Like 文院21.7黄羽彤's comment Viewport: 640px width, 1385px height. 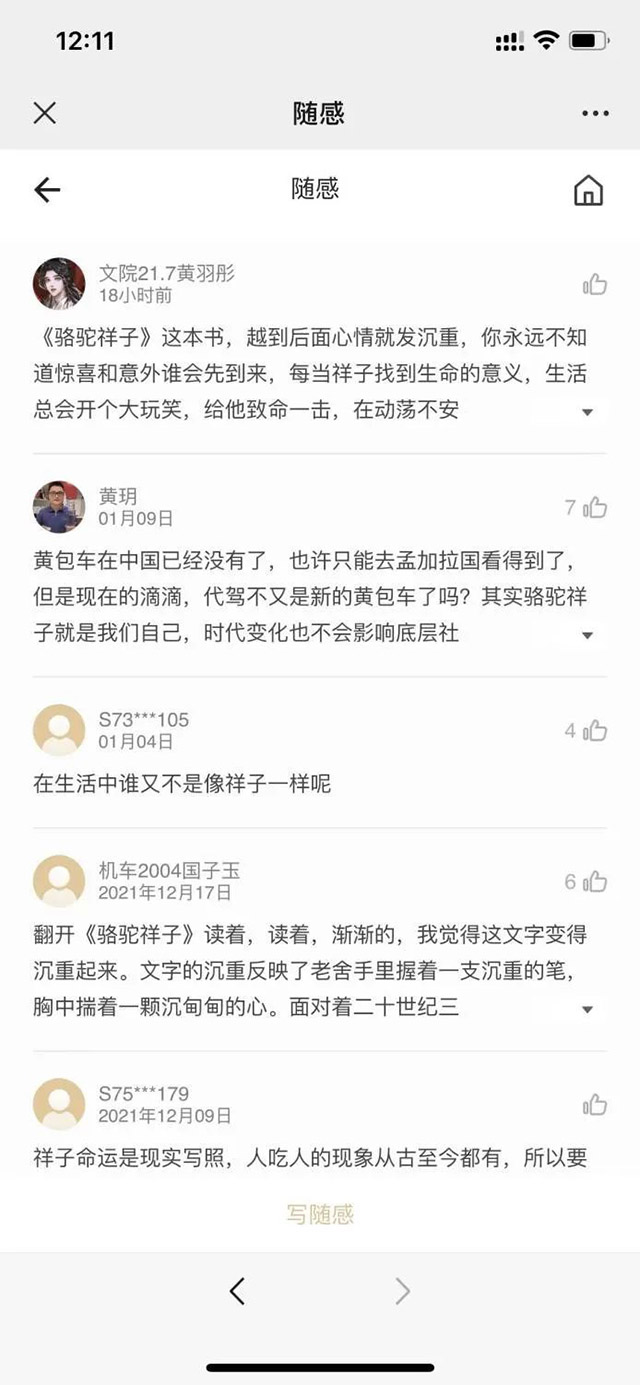pos(595,285)
